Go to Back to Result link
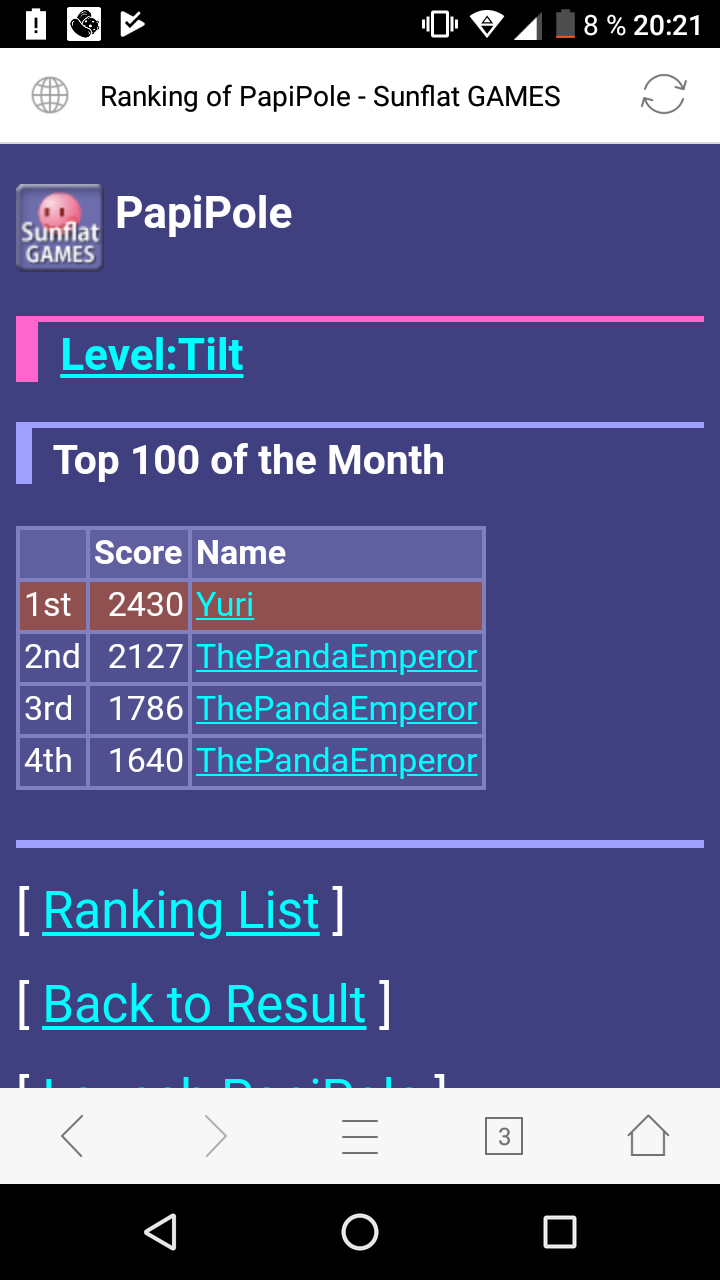The width and height of the screenshot is (720, 1280). tap(204, 1004)
